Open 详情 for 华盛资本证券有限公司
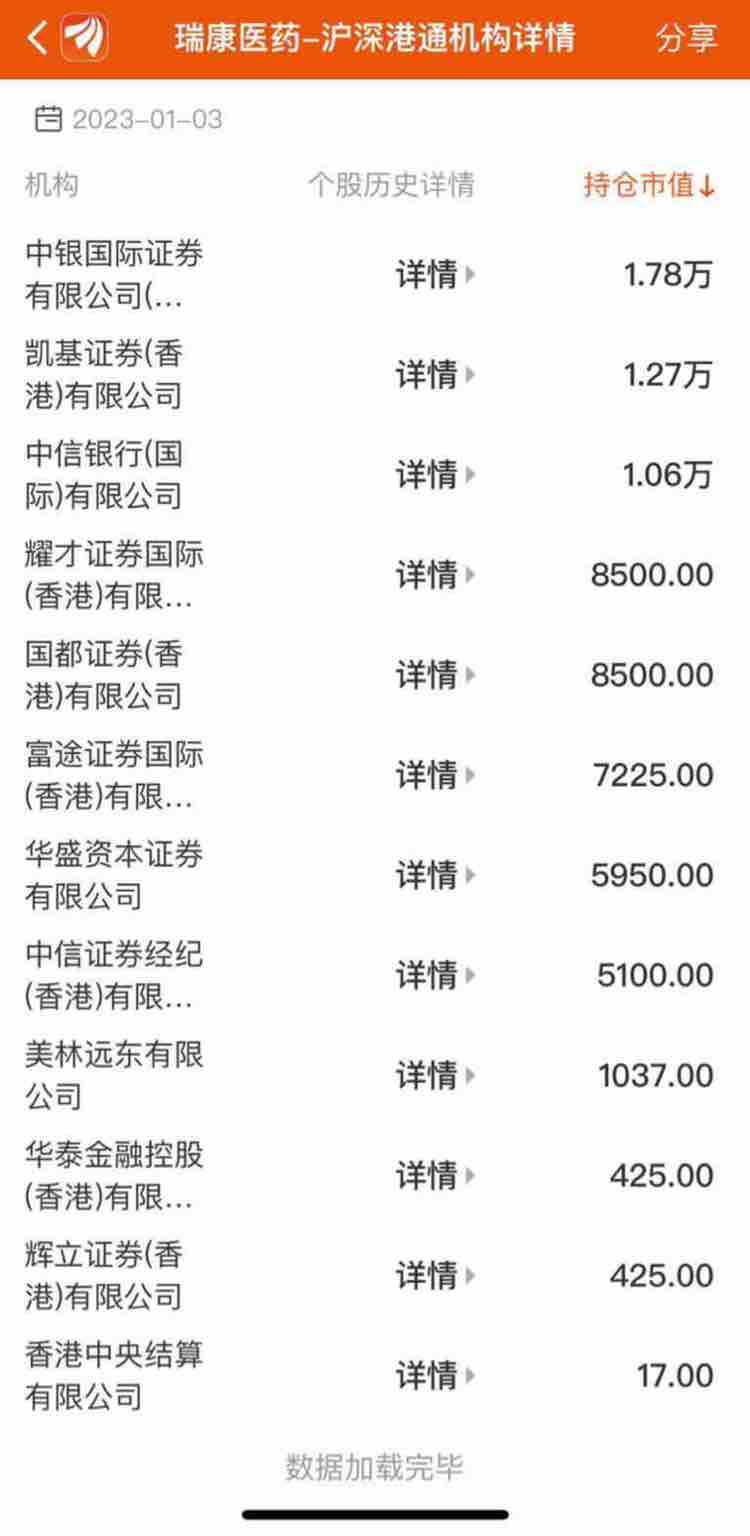The width and height of the screenshot is (750, 1536). (x=434, y=875)
